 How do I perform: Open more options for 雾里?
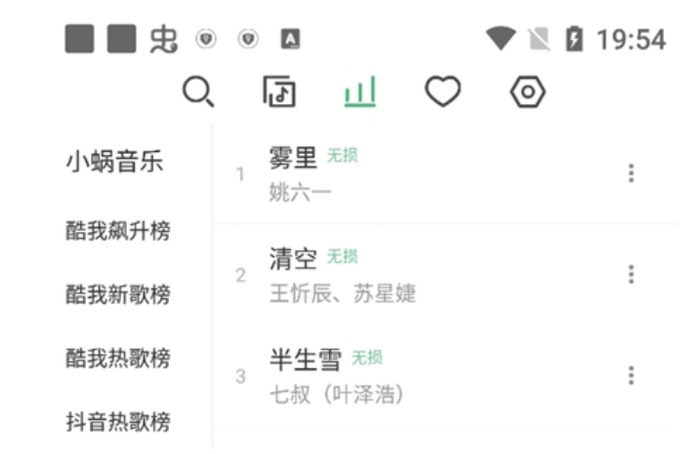631,173
